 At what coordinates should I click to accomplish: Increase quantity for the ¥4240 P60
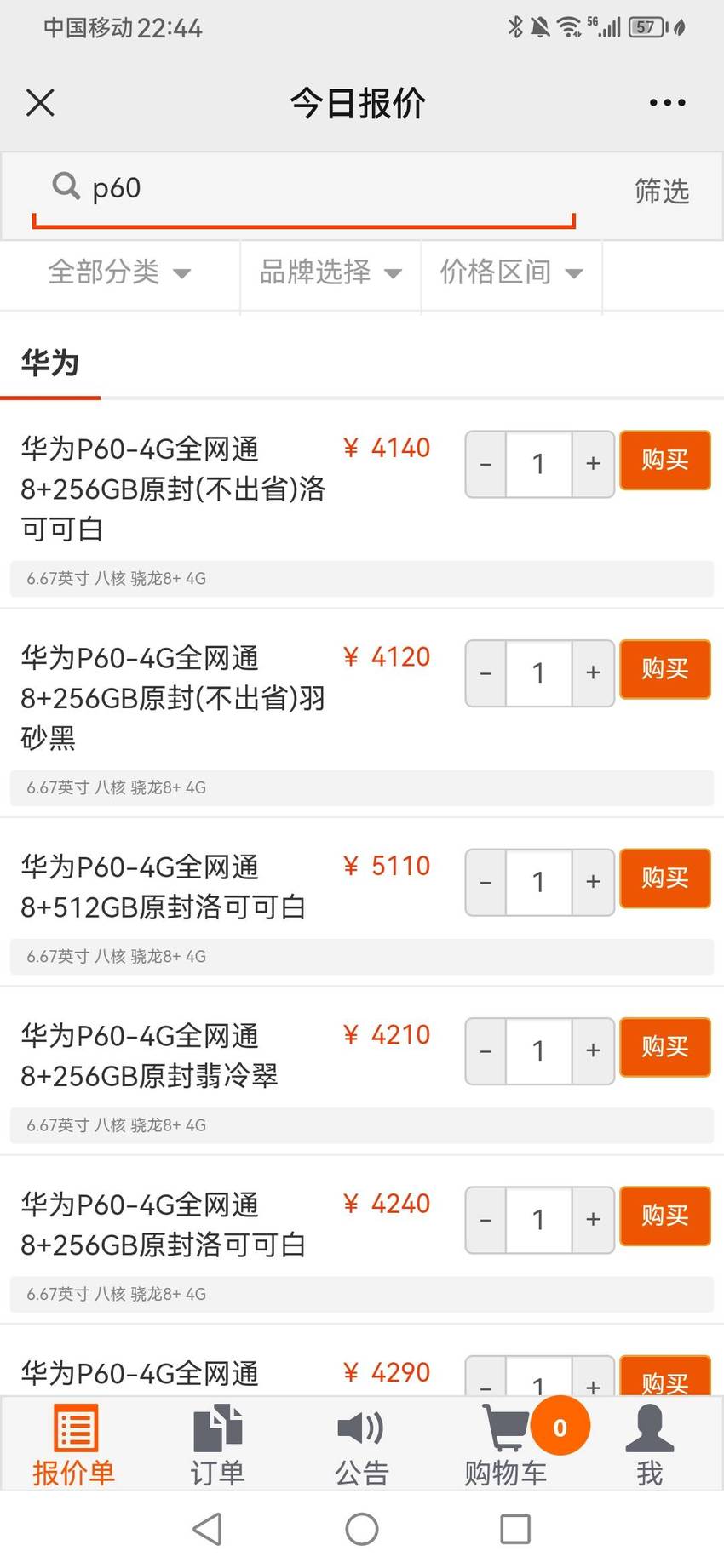[x=593, y=1220]
